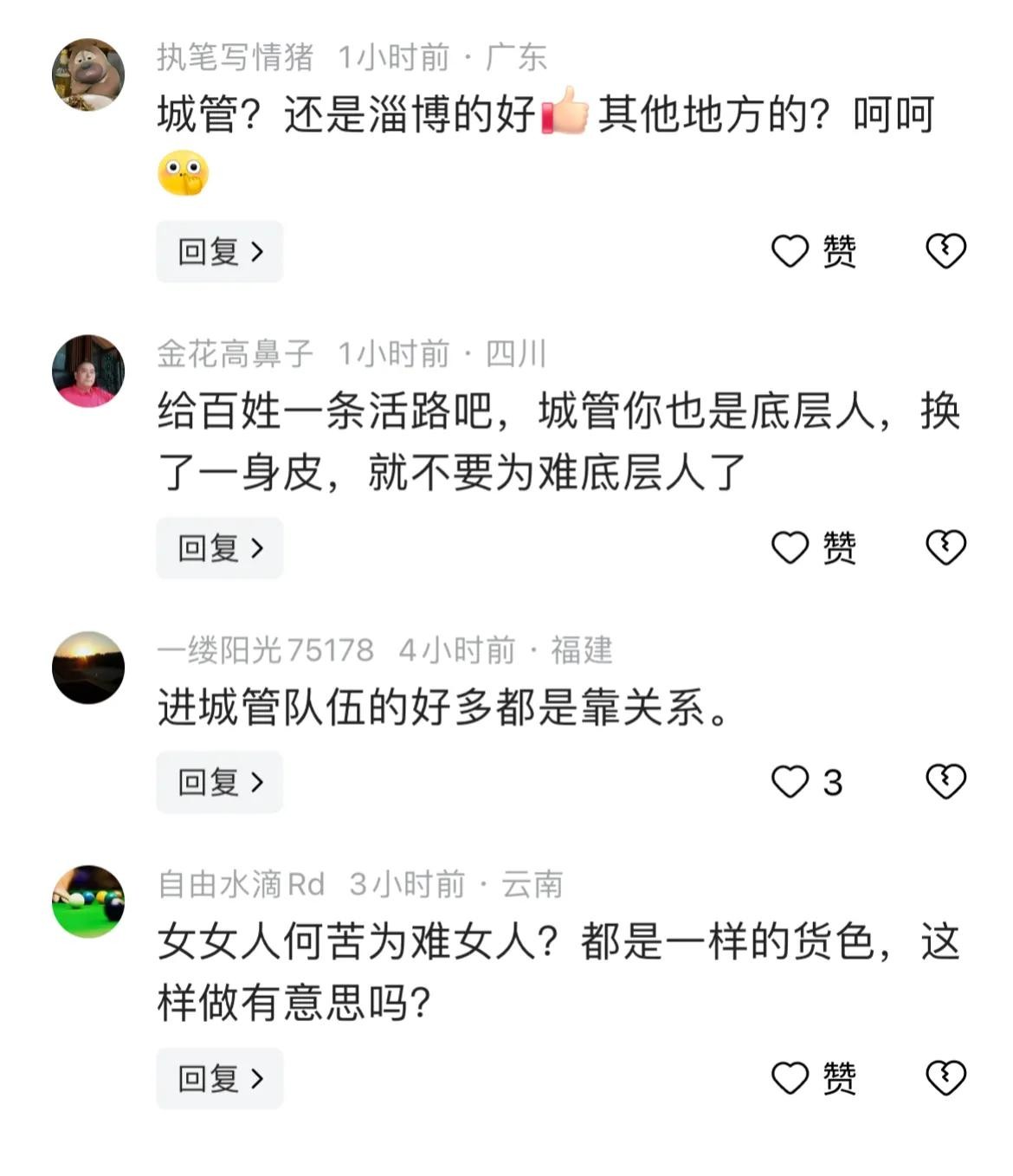
Task: View 金花高鼻子's profile picture
Action: point(88,371)
